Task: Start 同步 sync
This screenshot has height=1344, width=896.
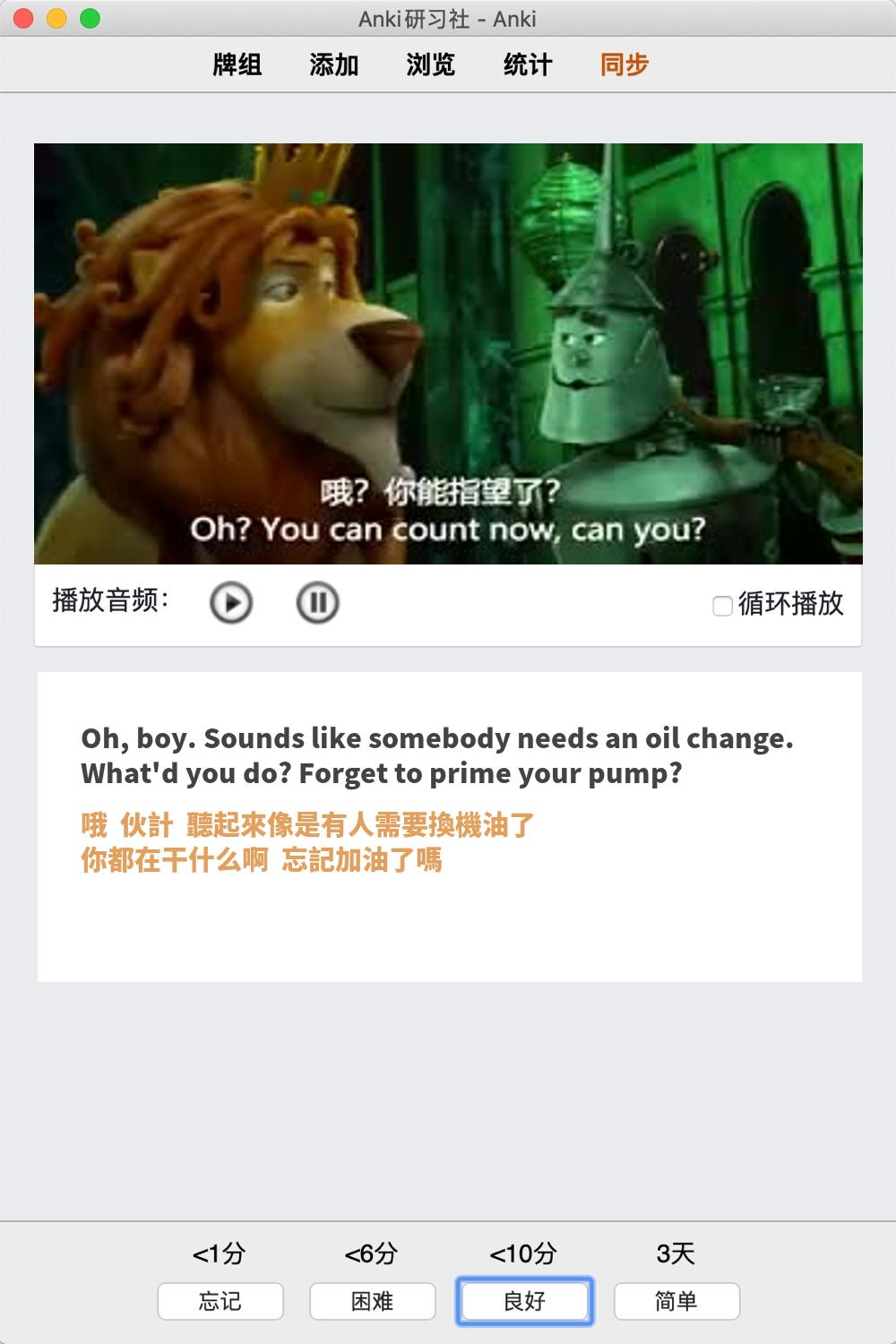Action: coord(624,65)
